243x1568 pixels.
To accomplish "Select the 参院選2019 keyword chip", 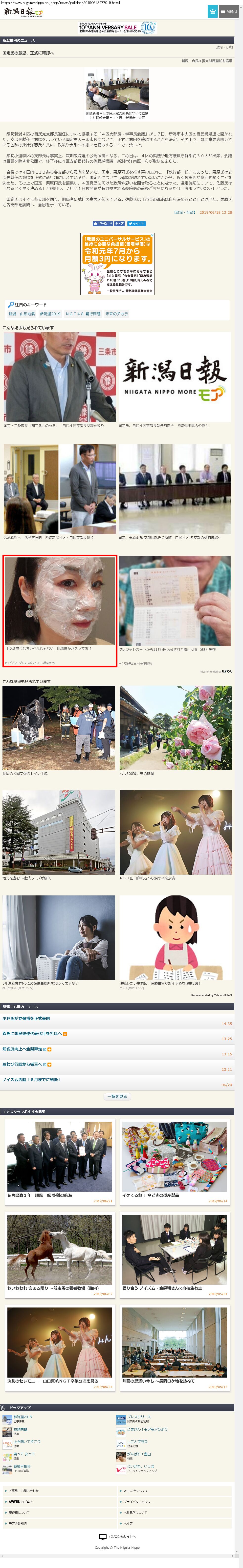I will coord(50,314).
